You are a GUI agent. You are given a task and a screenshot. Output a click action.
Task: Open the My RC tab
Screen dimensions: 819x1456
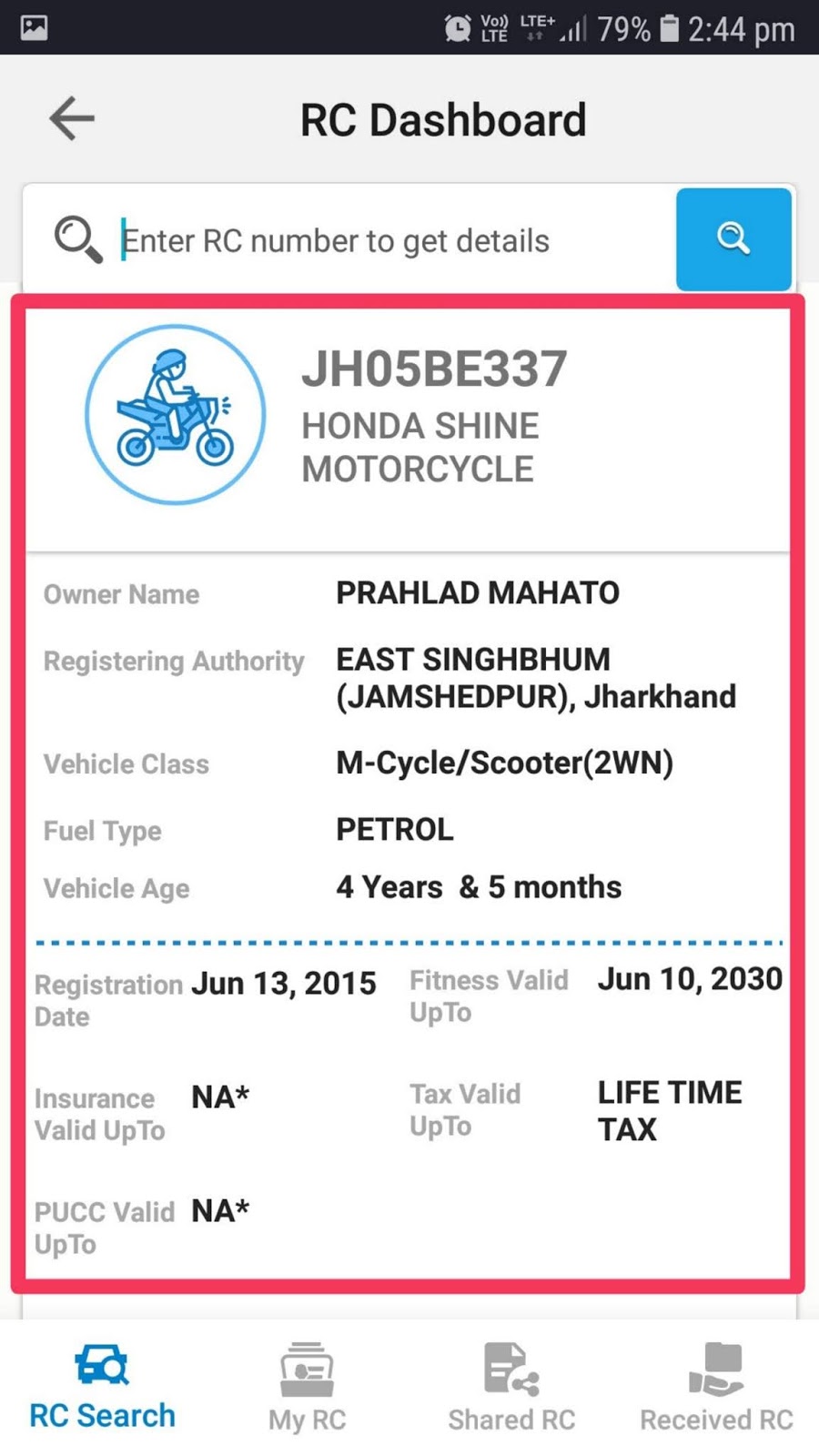pos(307,1387)
